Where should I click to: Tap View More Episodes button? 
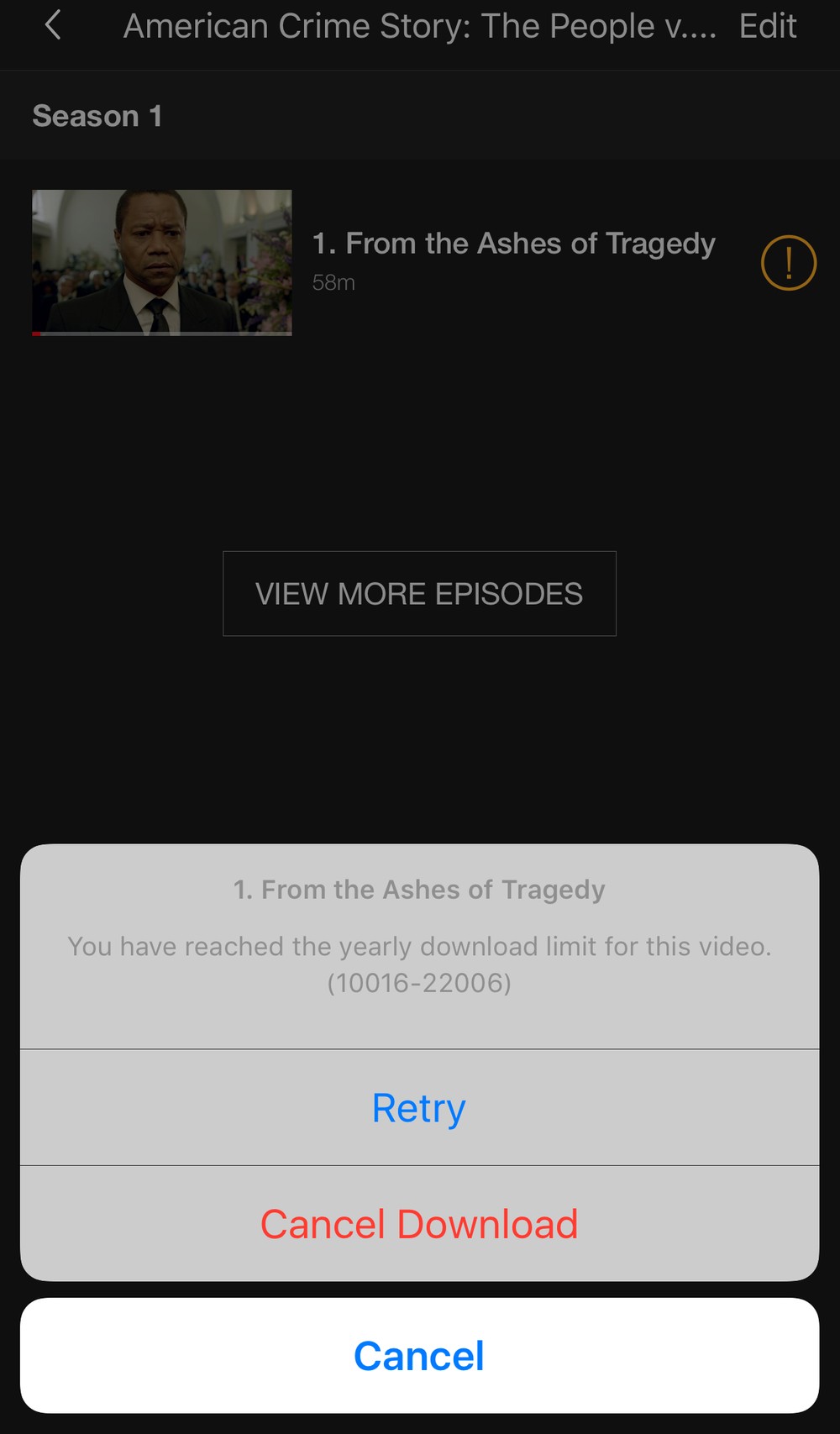coord(419,594)
